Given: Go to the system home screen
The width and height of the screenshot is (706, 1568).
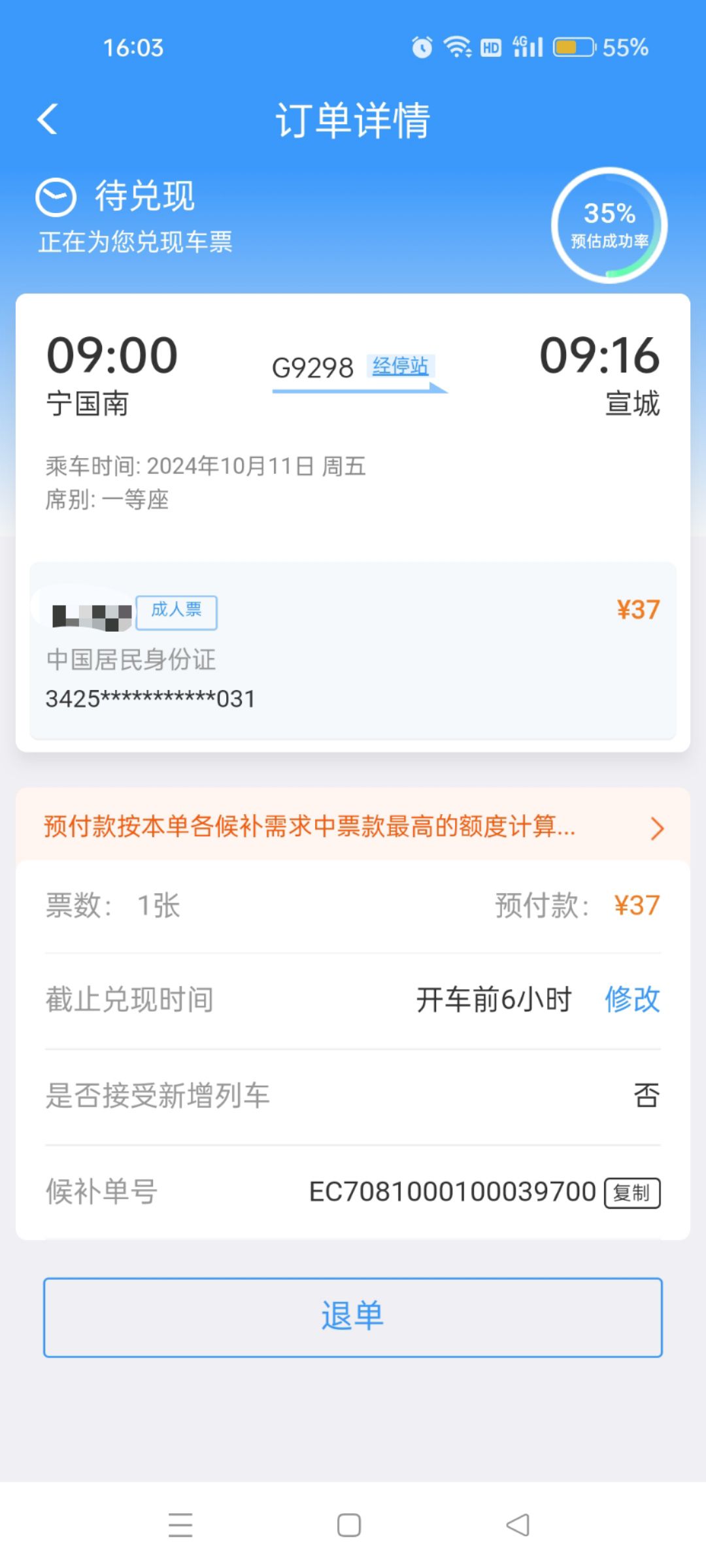Looking at the screenshot, I should pos(349,1525).
